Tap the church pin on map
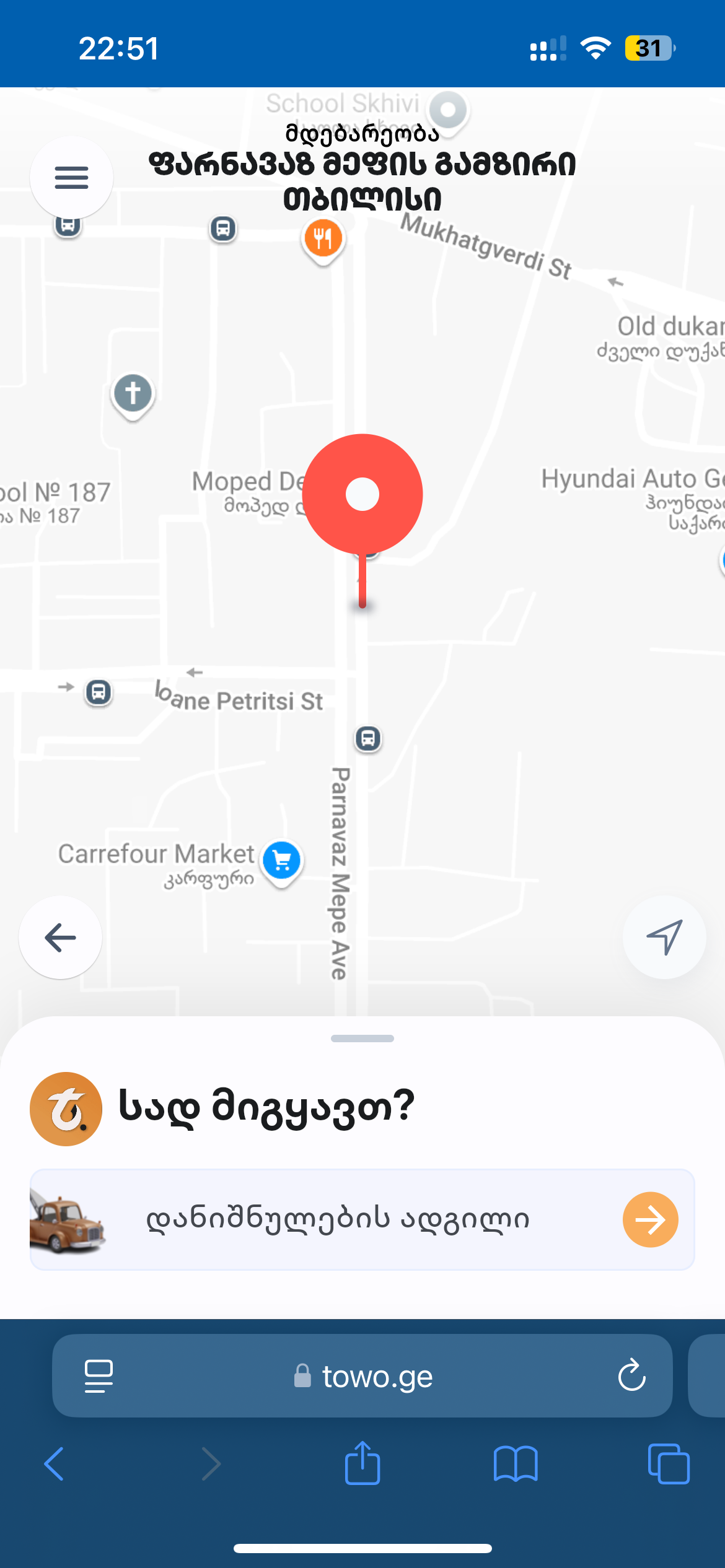The height and width of the screenshot is (1568, 725). (x=133, y=394)
